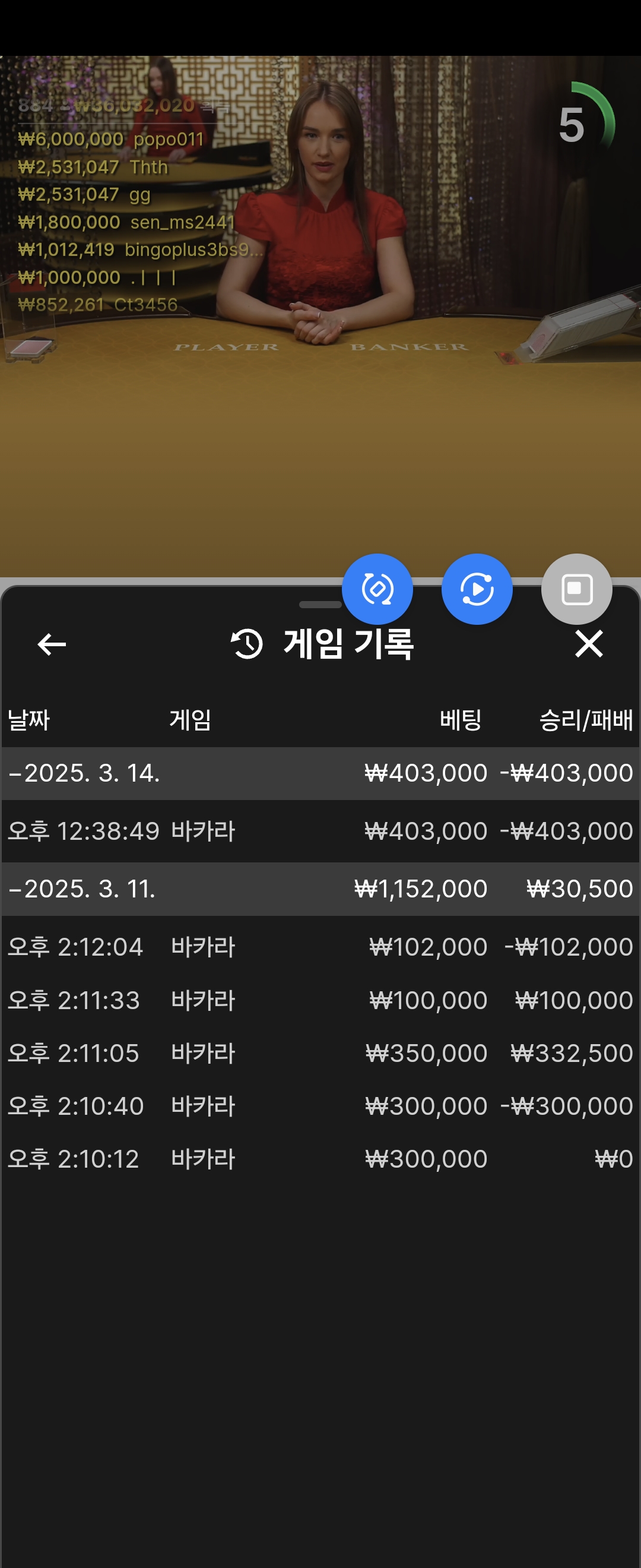The image size is (641, 1568).
Task: Close the 게임 기록 panel
Action: [x=588, y=644]
